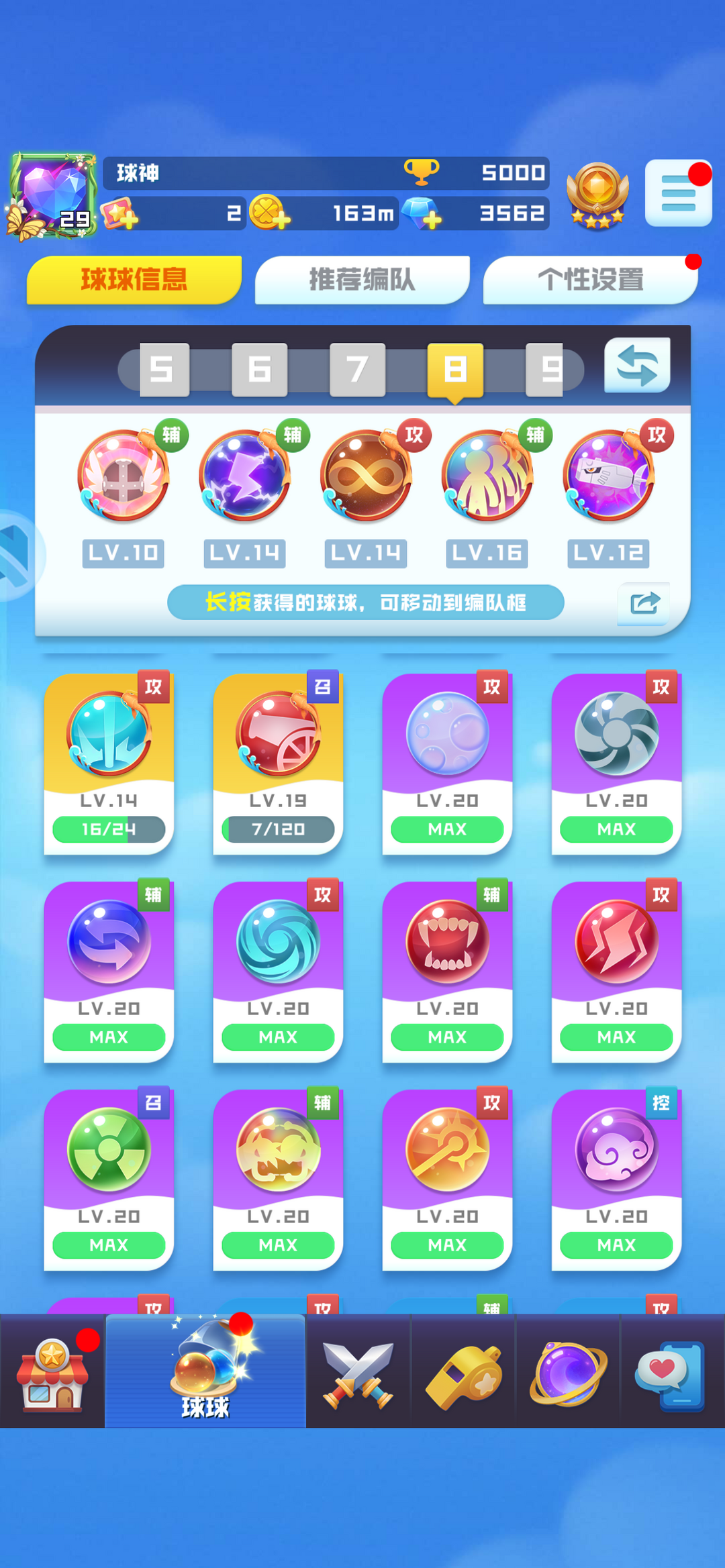Screen dimensions: 725x1568
Task: Share the current team lineup
Action: (644, 603)
